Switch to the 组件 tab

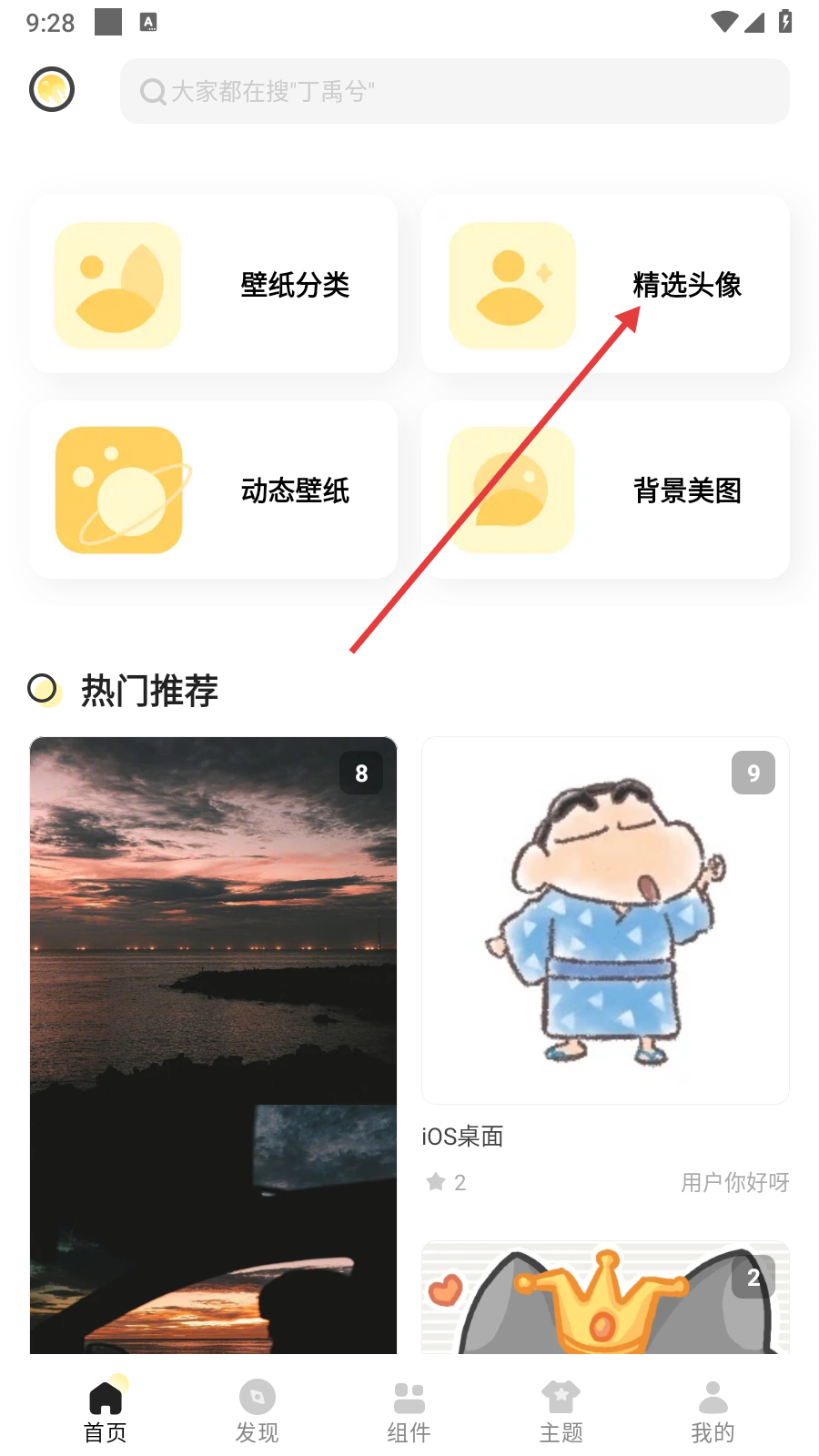(409, 1411)
